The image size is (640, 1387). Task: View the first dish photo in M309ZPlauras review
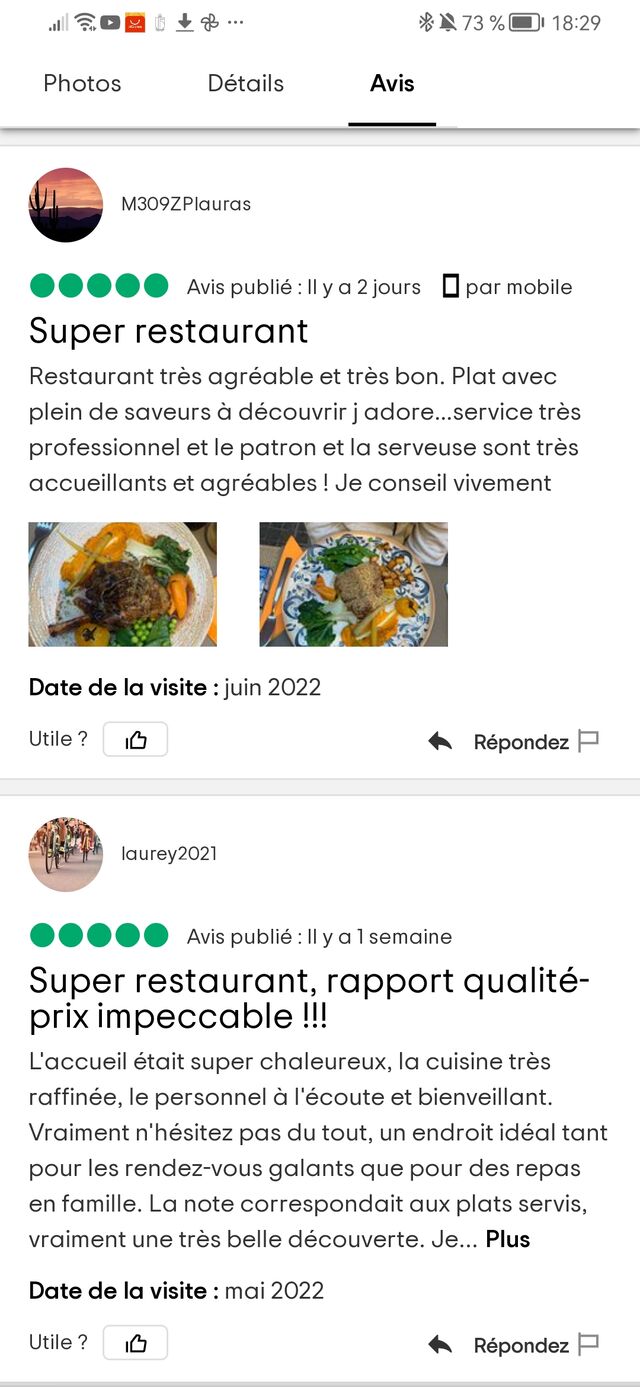(x=122, y=584)
